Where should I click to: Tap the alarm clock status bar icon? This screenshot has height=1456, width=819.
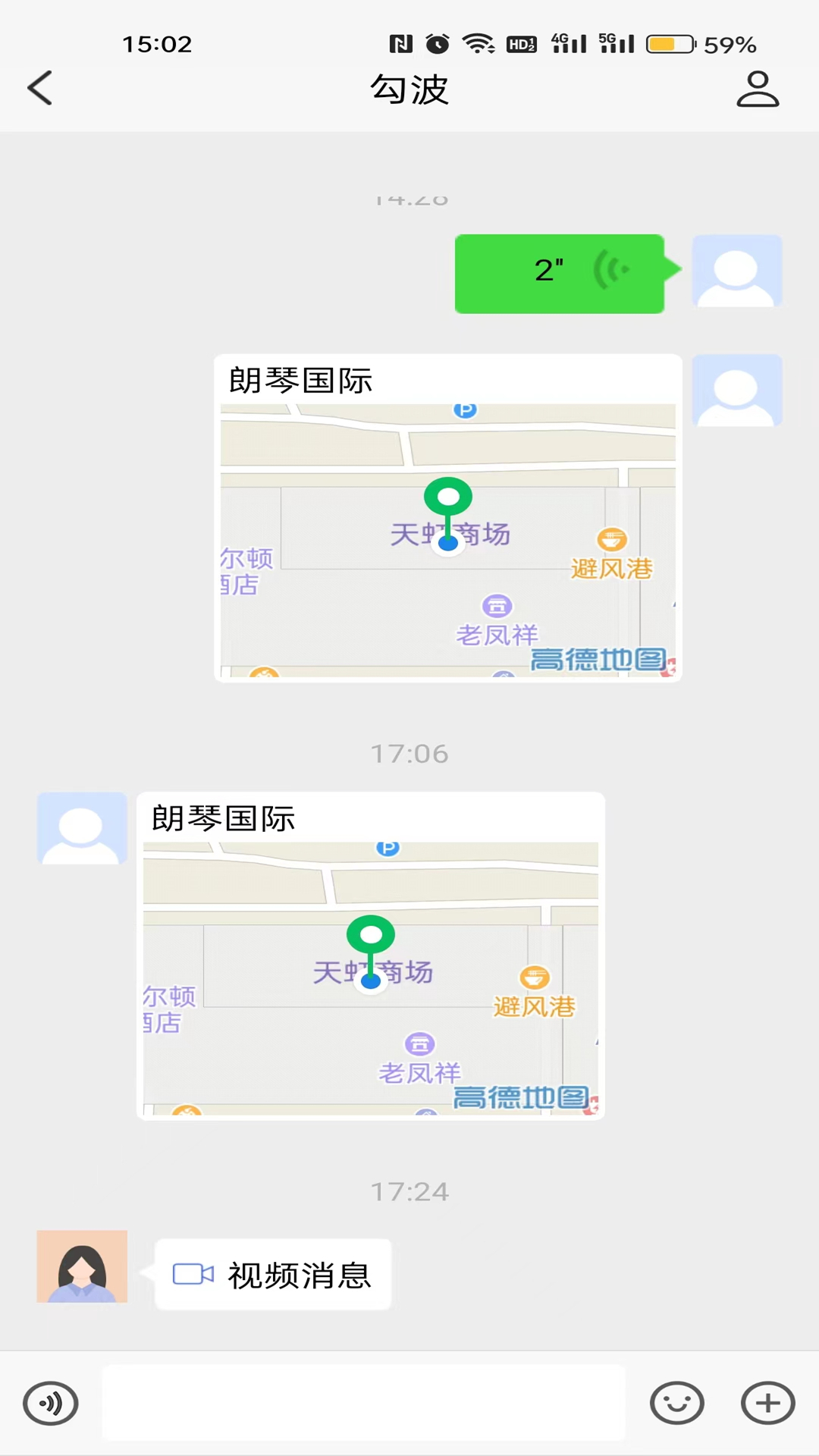(x=438, y=43)
